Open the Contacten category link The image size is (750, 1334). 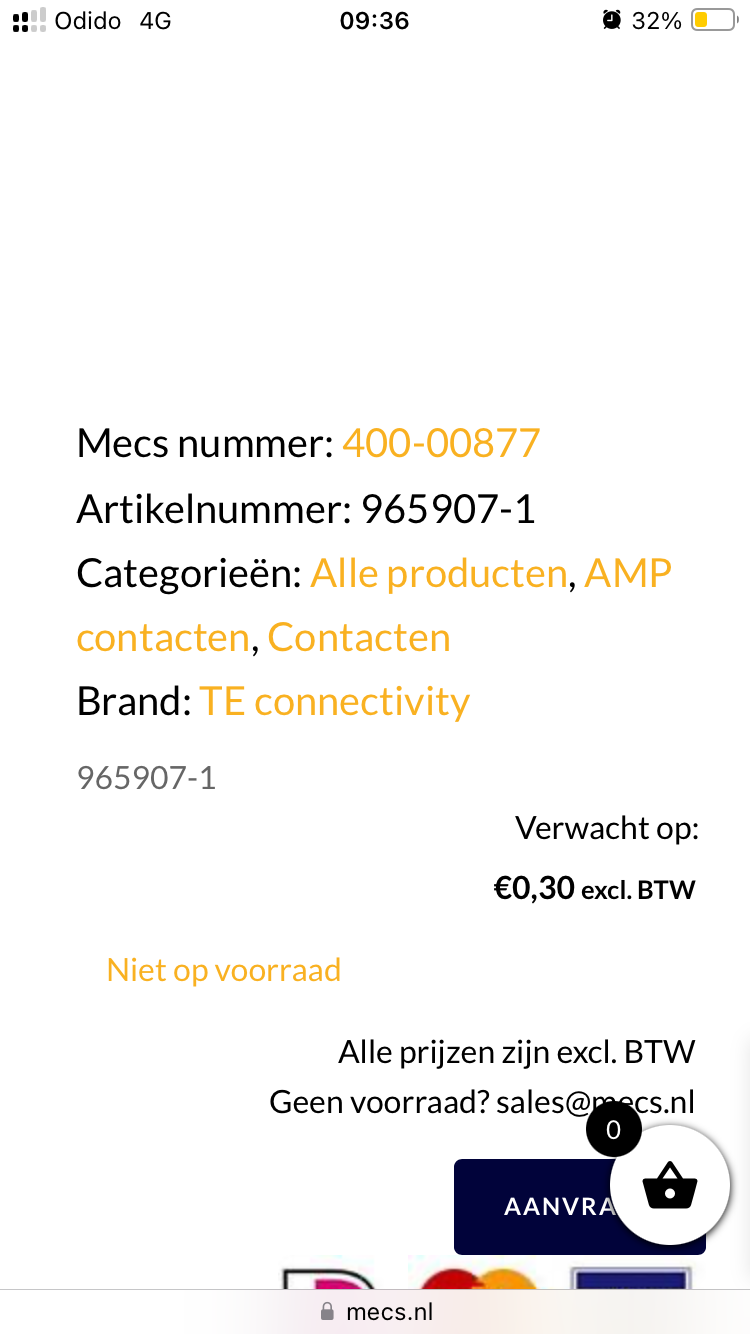[358, 637]
